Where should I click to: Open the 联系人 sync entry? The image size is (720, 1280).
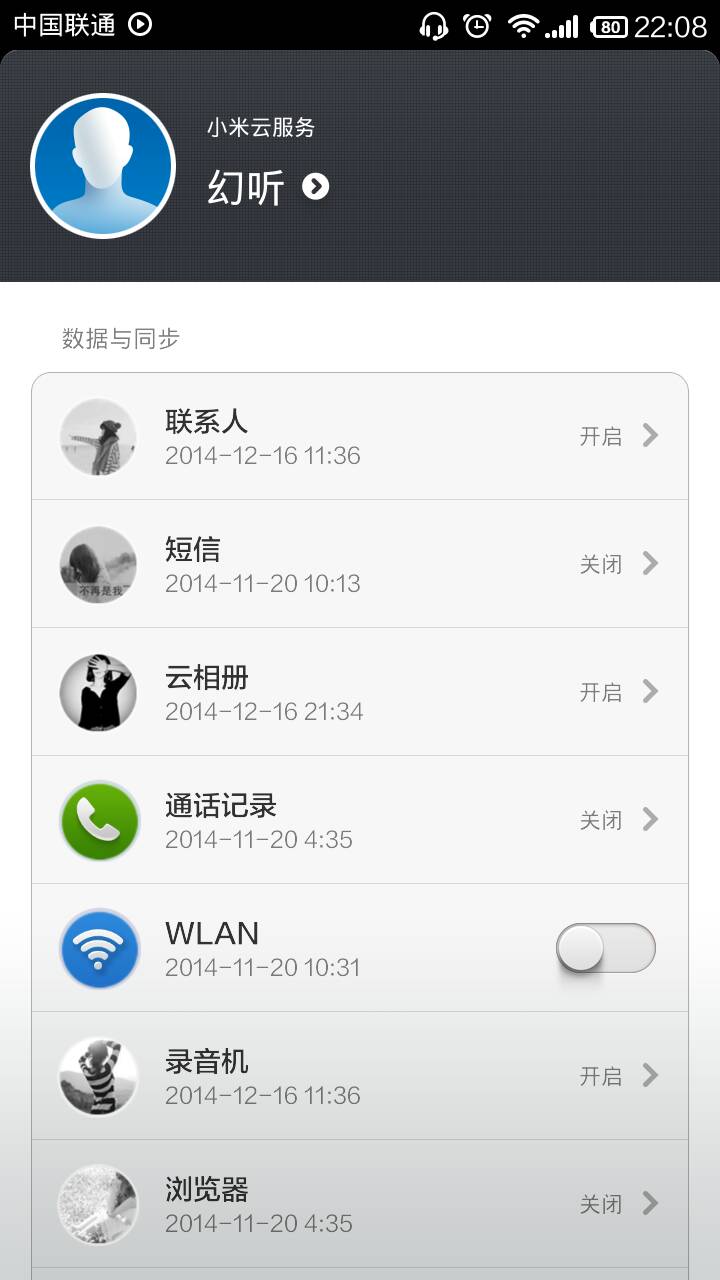click(360, 436)
